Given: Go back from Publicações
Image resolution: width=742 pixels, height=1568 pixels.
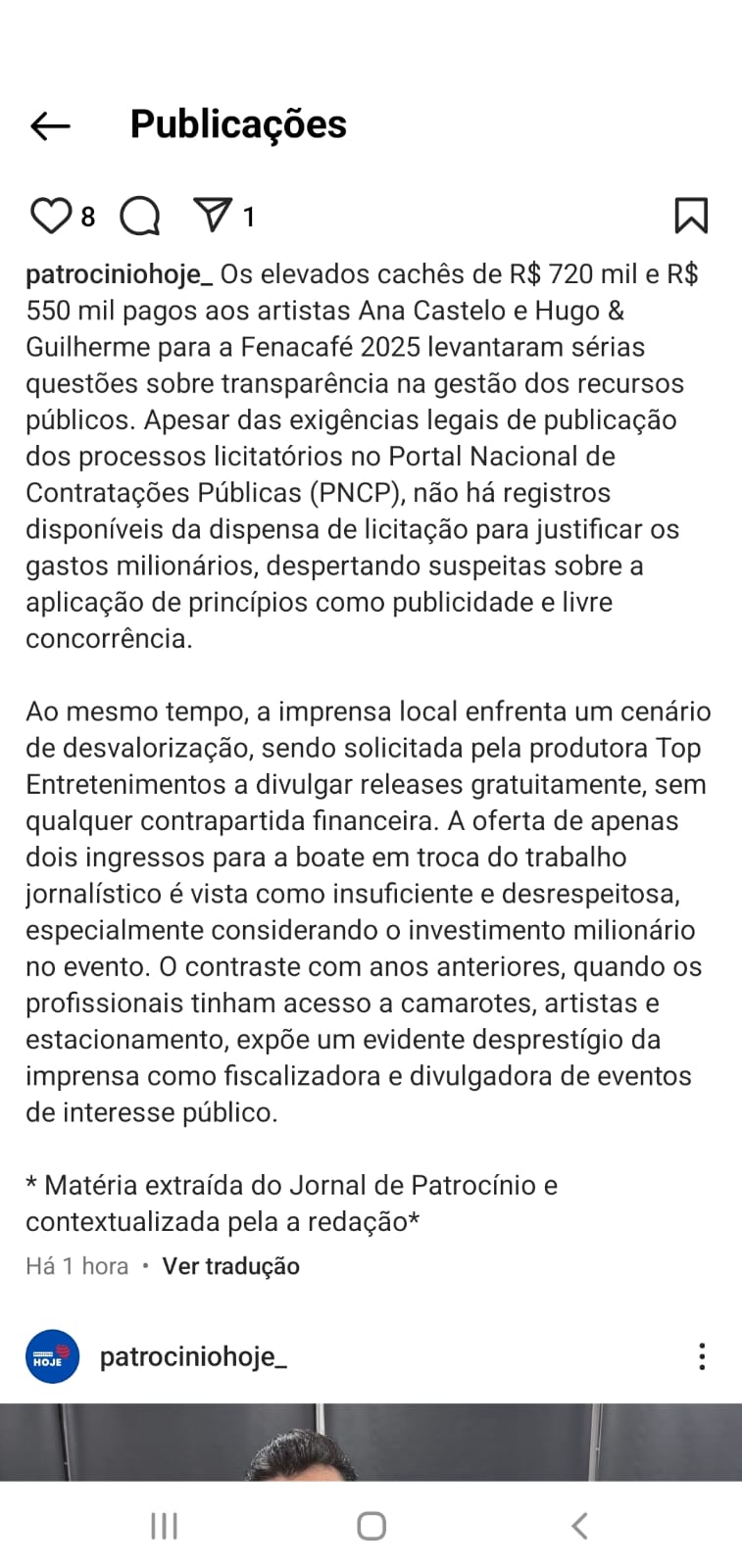Looking at the screenshot, I should [50, 125].
